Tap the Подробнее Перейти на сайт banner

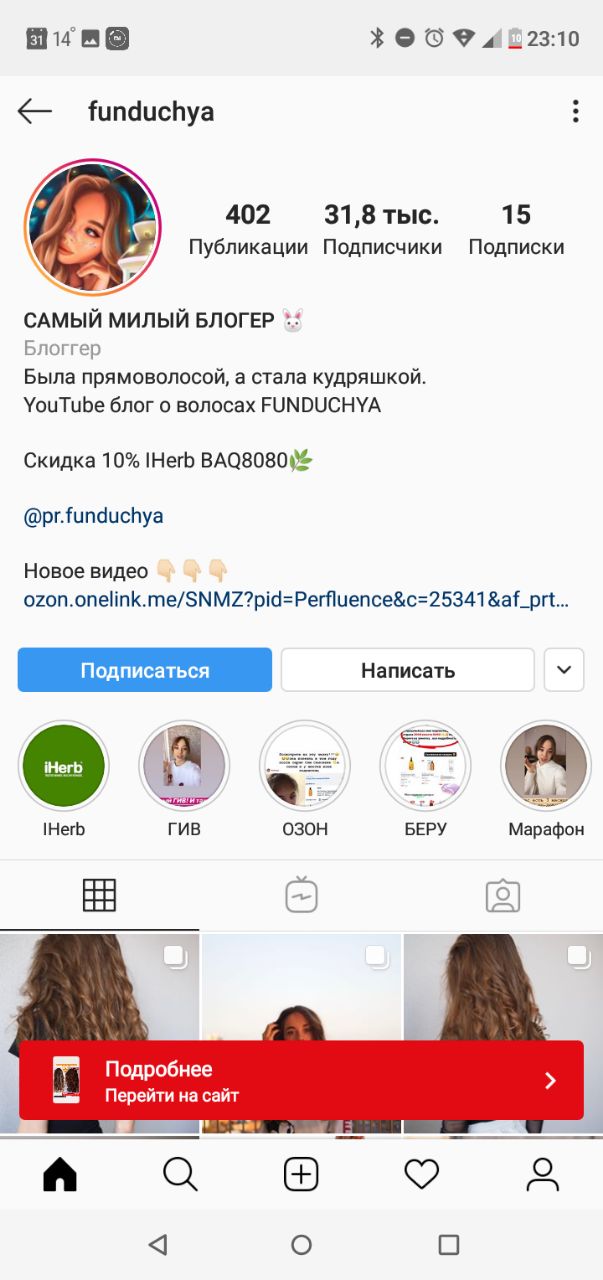click(x=301, y=1080)
